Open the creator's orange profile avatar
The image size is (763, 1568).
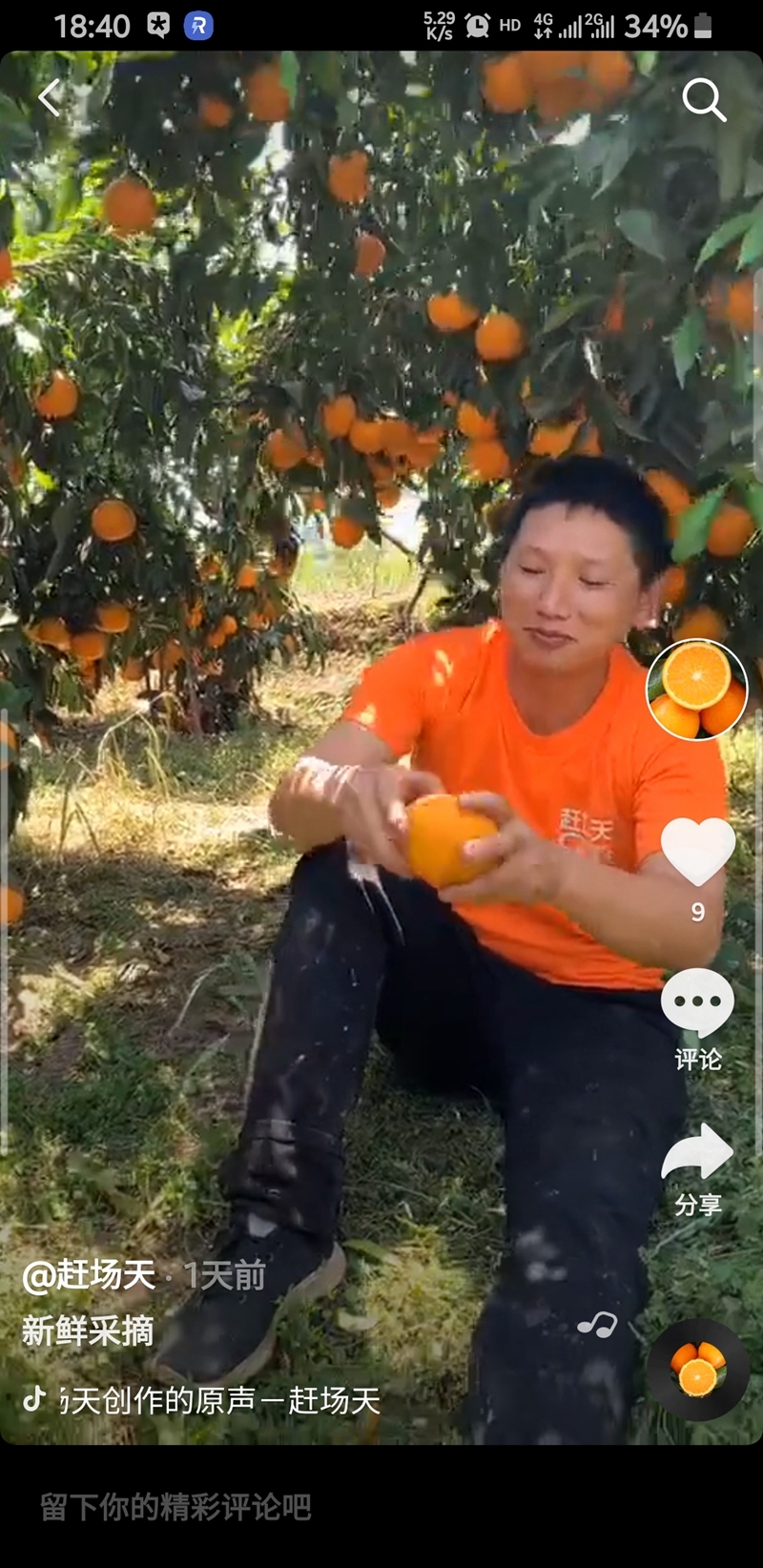coord(697,689)
